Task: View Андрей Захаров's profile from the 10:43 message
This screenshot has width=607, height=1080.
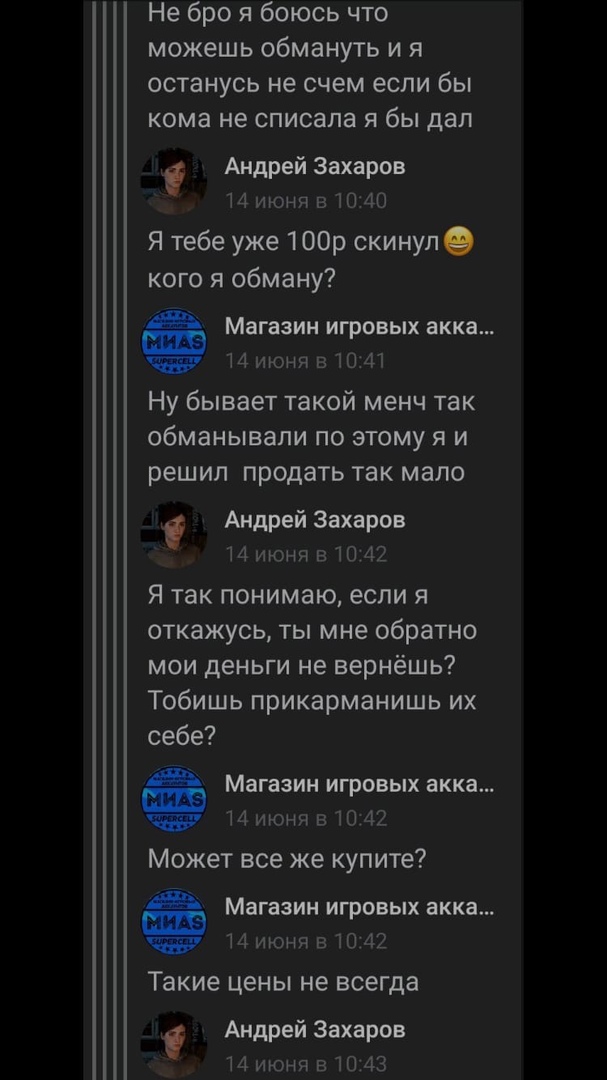Action: pos(315,1030)
